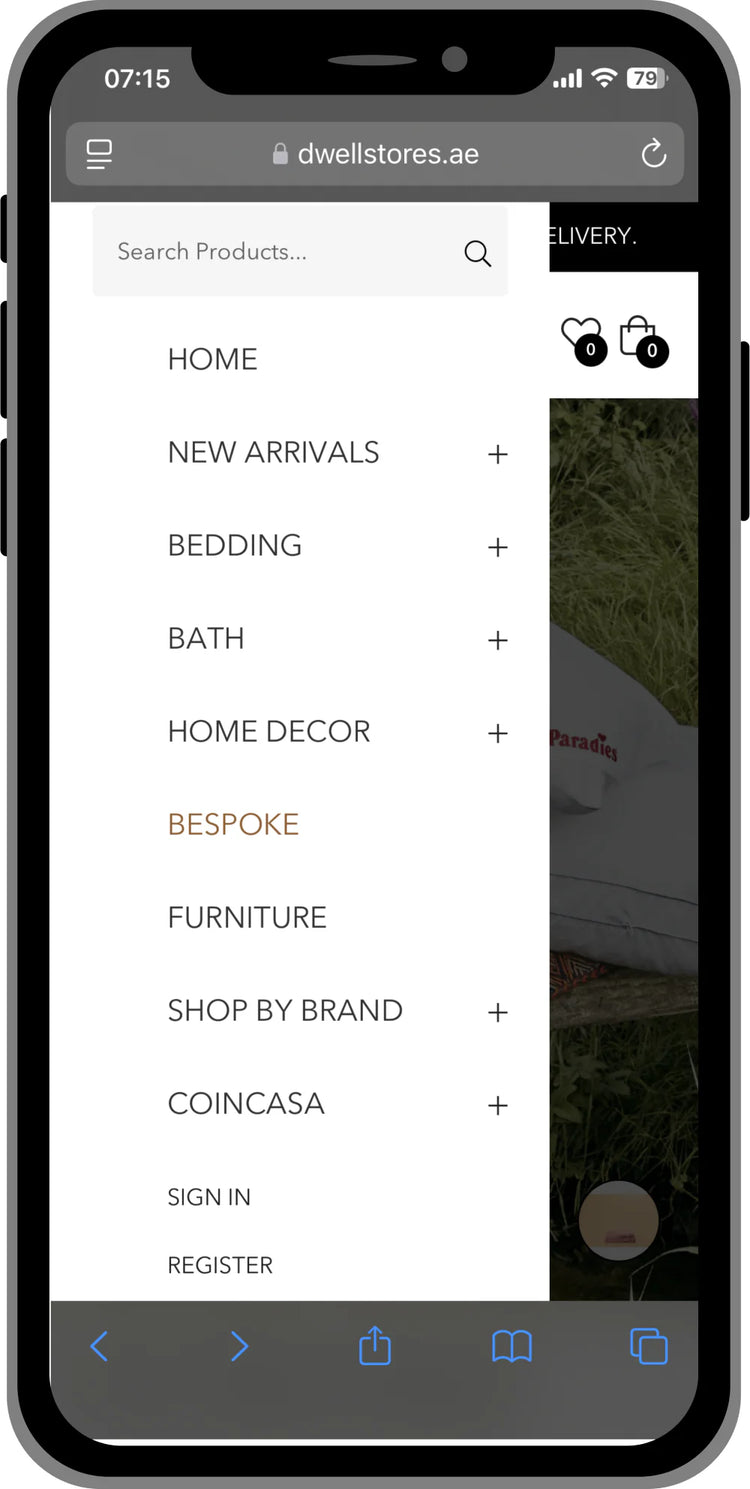The height and width of the screenshot is (1489, 750).
Task: Reload the page in Safari
Action: [654, 154]
